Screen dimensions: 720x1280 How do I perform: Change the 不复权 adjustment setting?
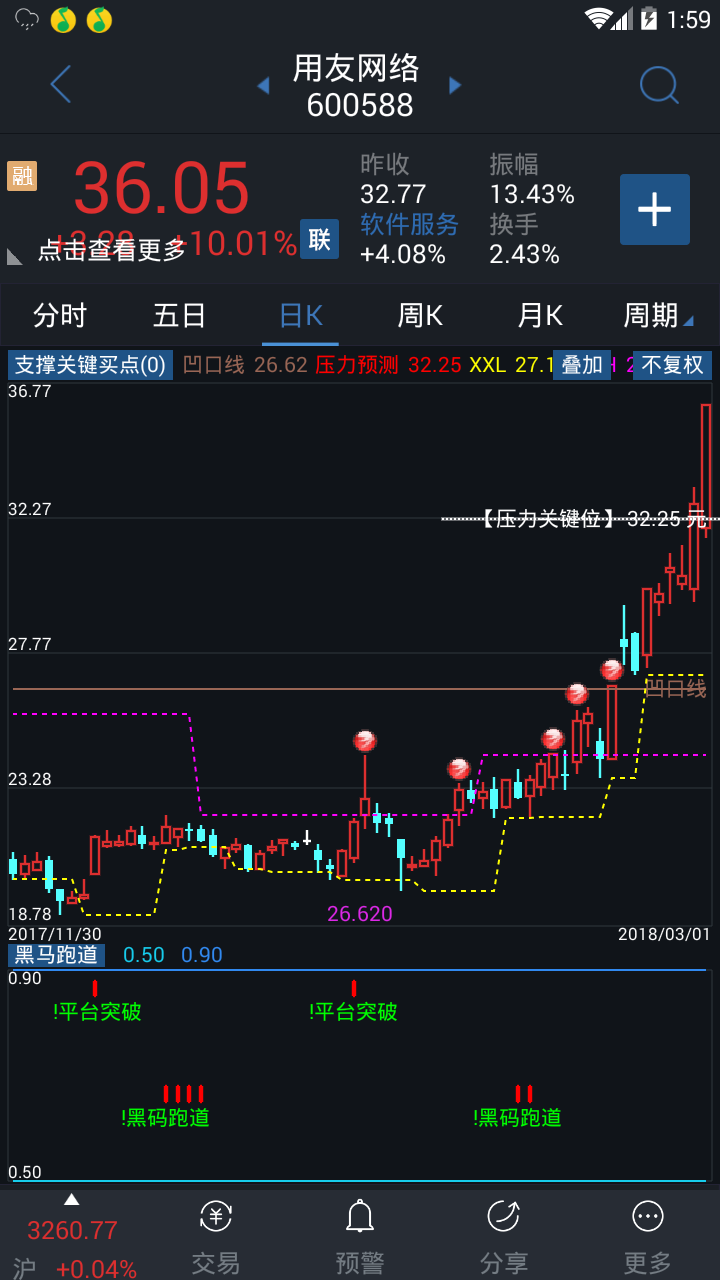click(x=673, y=365)
